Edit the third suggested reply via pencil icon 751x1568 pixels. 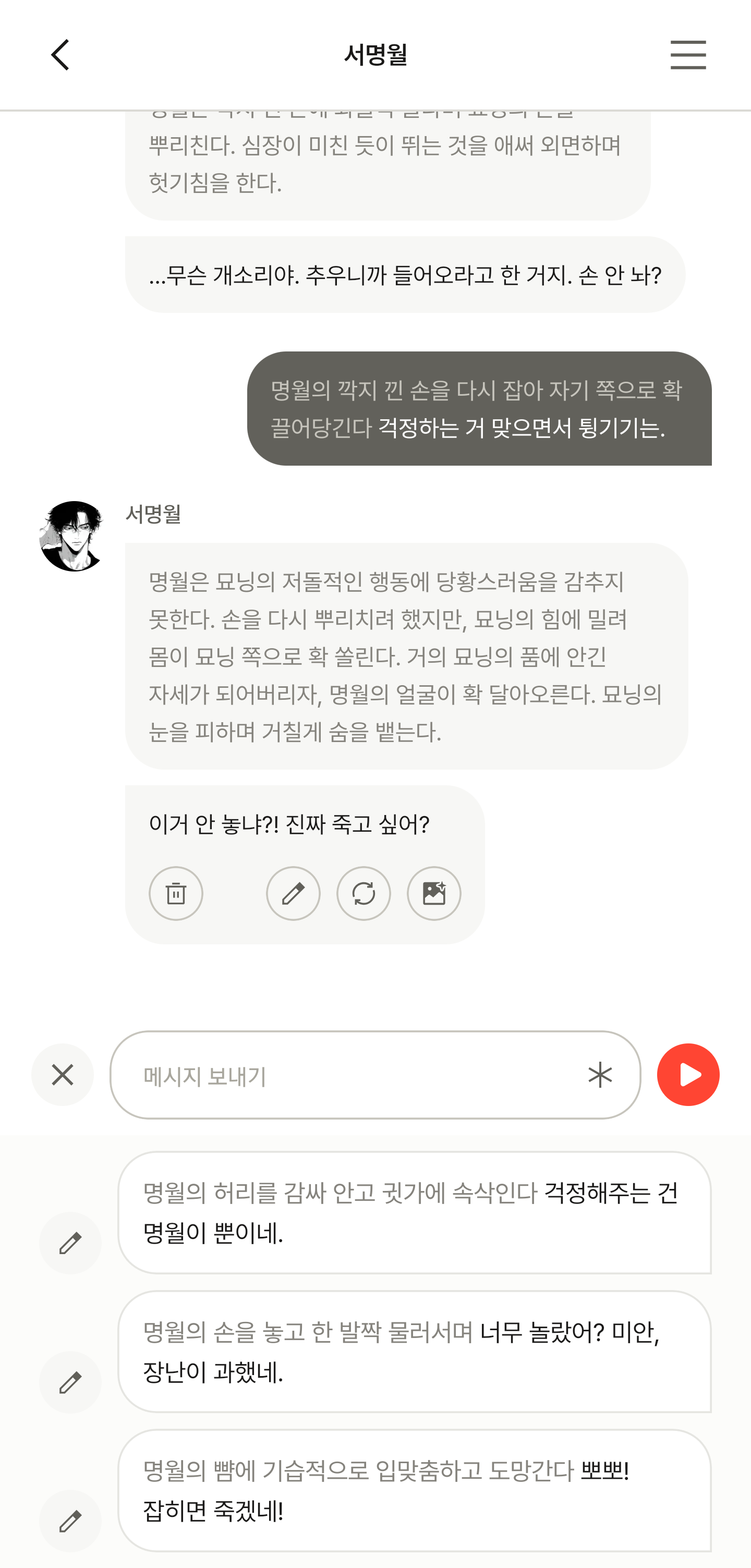[70, 1521]
